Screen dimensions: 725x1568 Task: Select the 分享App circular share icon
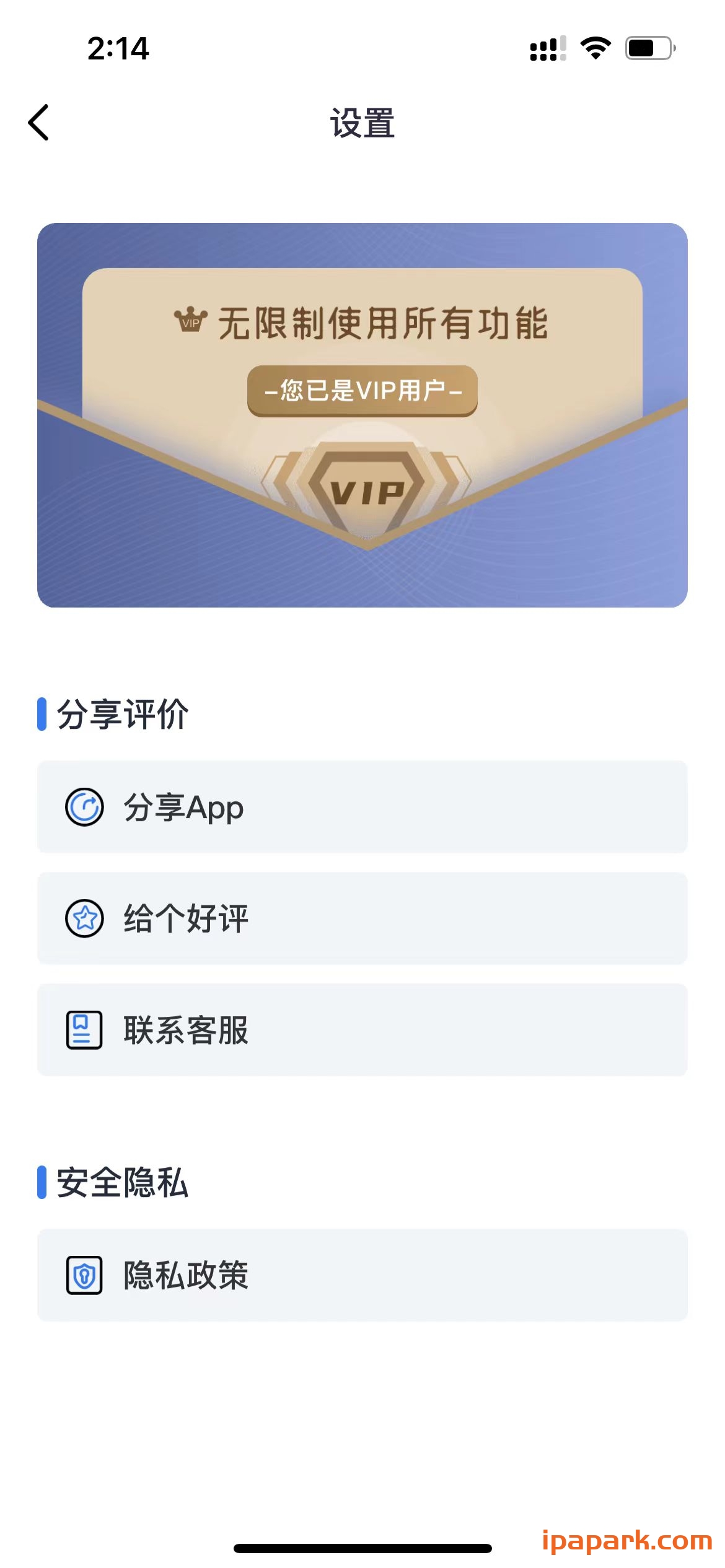pos(84,807)
